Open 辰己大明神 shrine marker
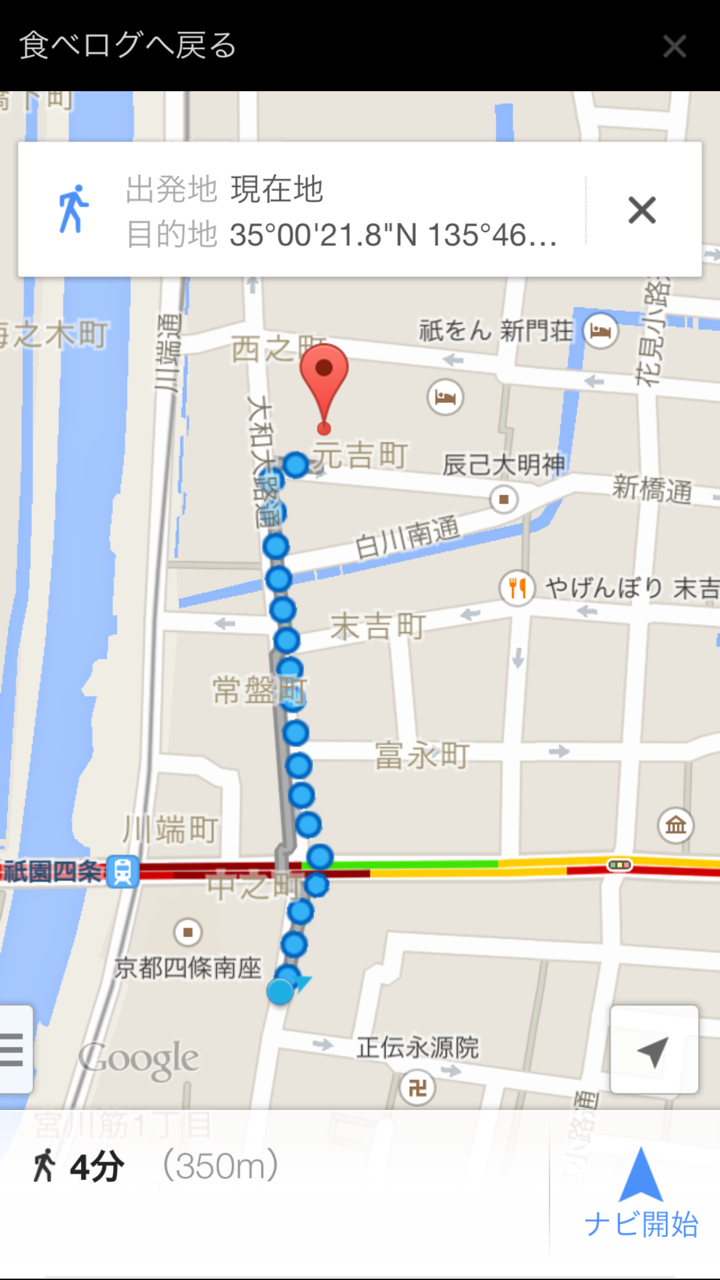Screen dimensions: 720x1280 pos(505,497)
